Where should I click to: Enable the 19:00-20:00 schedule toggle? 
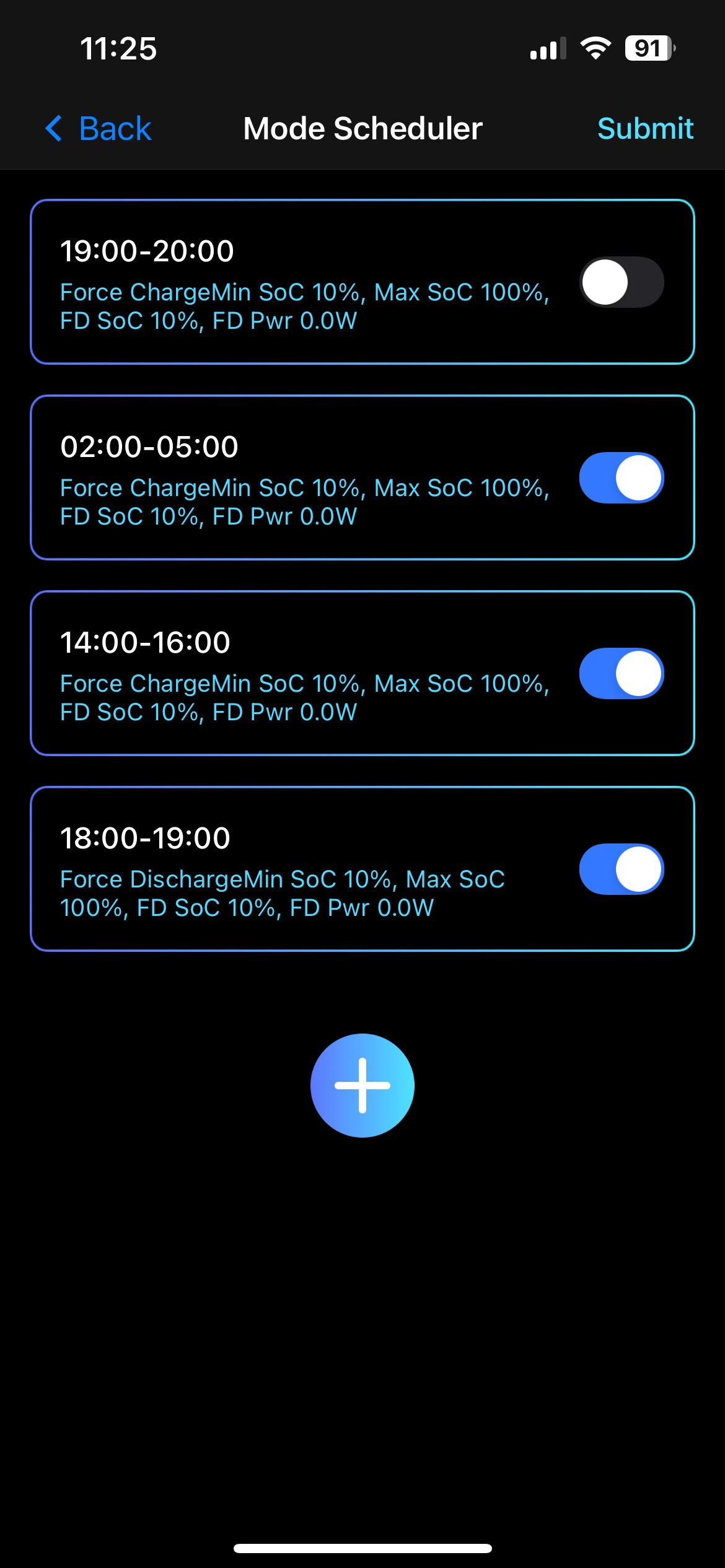[622, 282]
